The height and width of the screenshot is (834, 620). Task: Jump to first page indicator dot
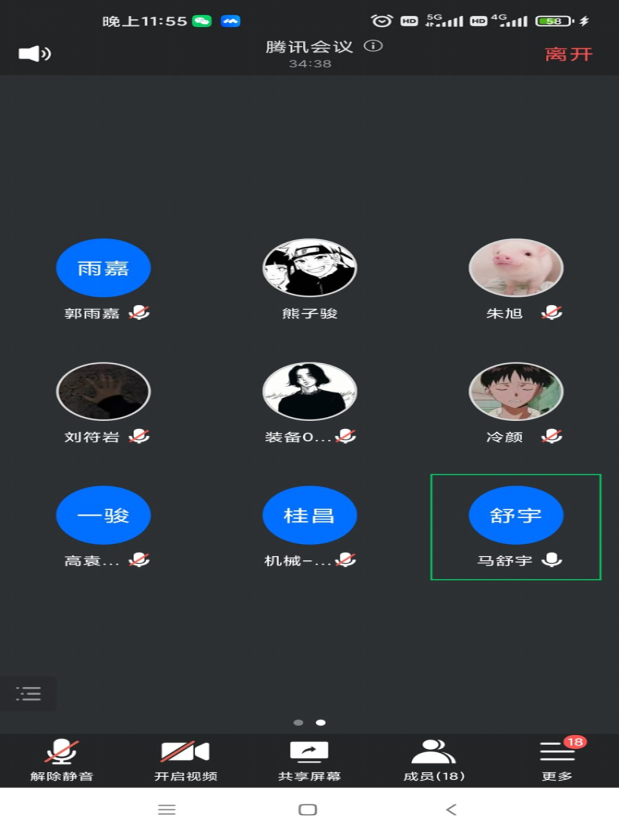(x=298, y=722)
